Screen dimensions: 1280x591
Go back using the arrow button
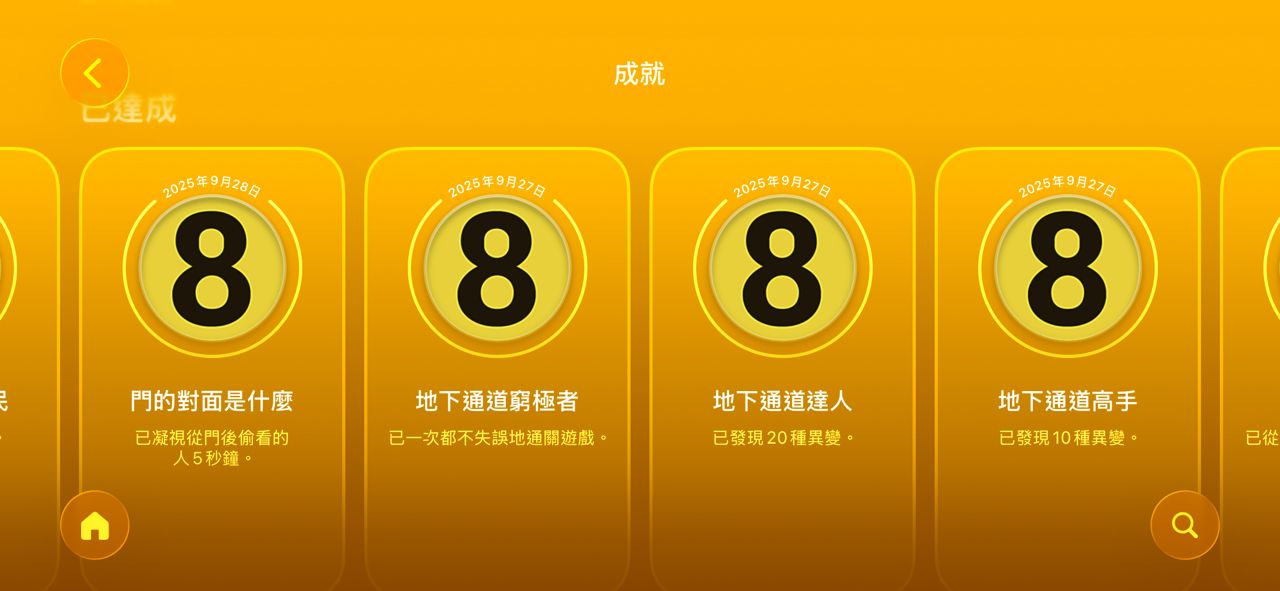coord(95,73)
